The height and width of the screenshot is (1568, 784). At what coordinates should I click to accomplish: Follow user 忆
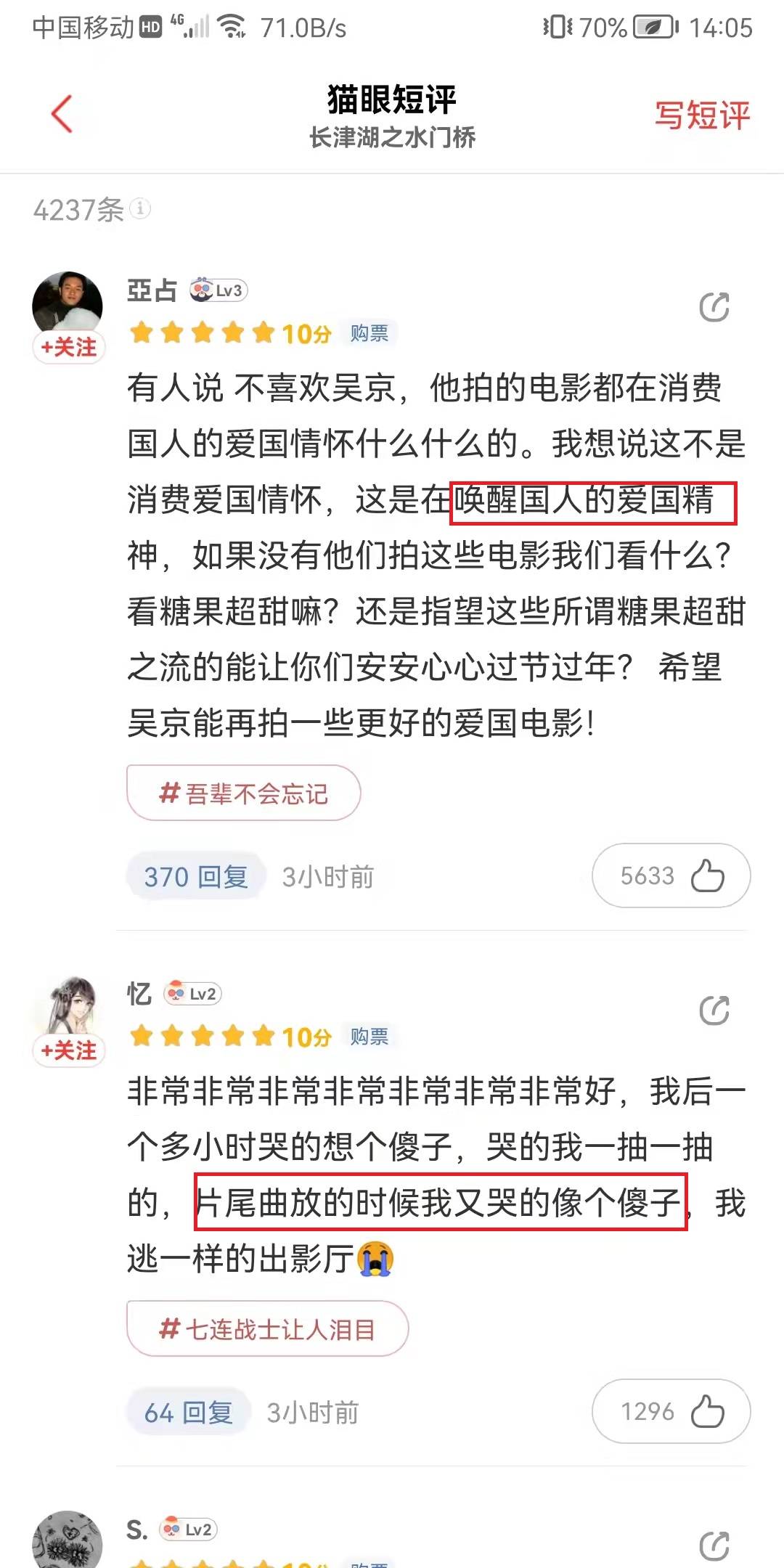tap(69, 1050)
